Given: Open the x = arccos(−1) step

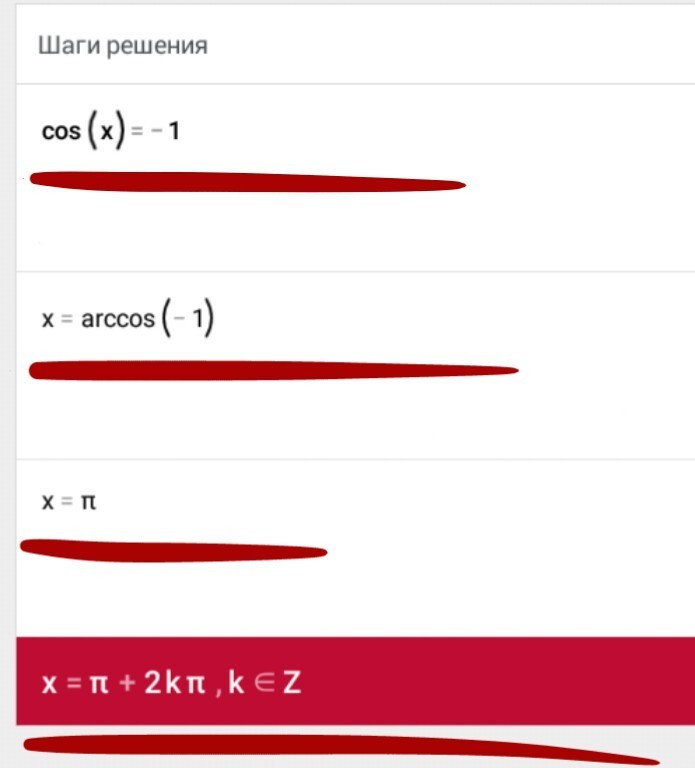Looking at the screenshot, I should pyautogui.click(x=129, y=319).
